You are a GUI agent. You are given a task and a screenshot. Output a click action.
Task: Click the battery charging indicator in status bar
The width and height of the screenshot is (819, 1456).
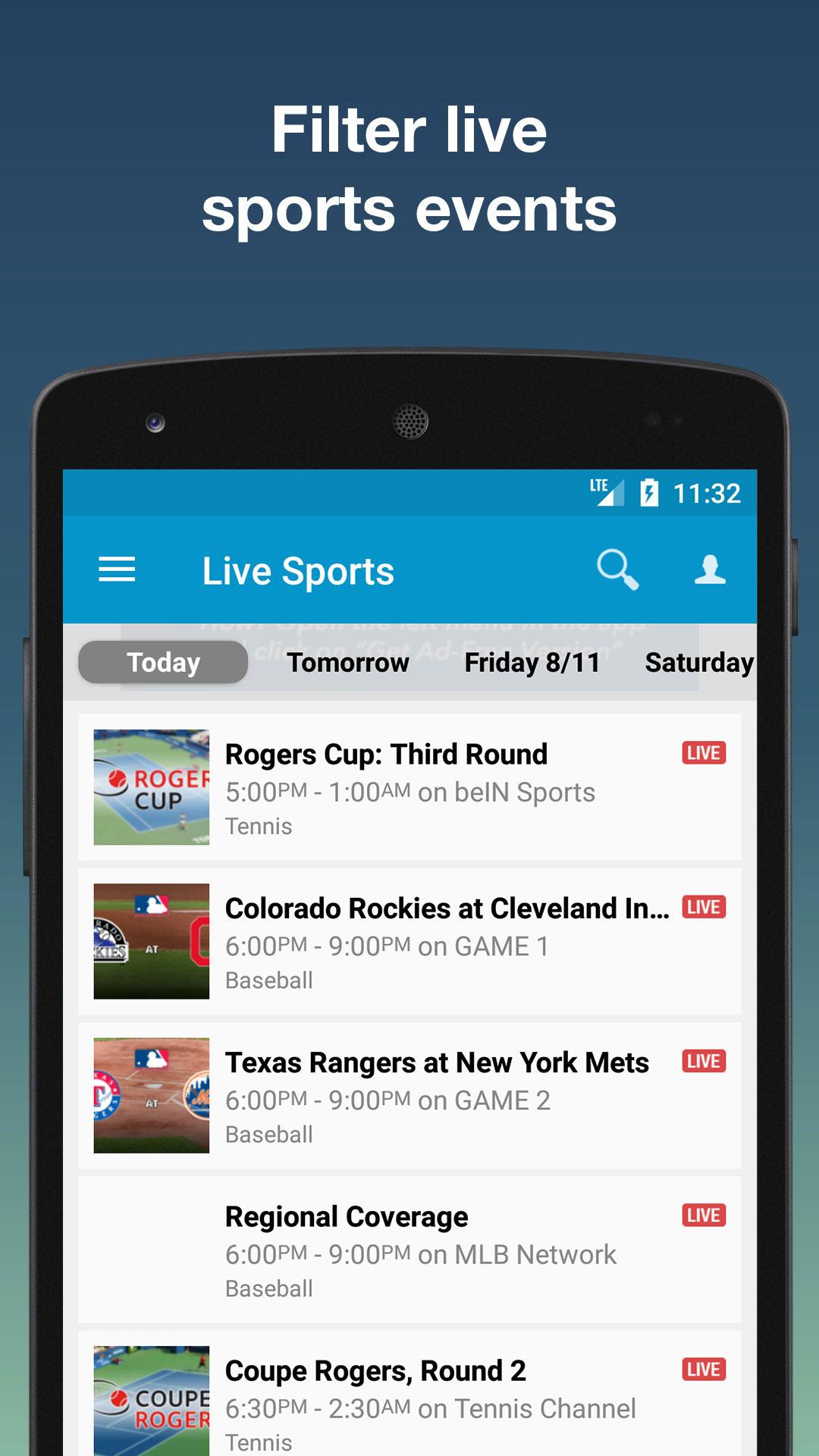click(647, 493)
